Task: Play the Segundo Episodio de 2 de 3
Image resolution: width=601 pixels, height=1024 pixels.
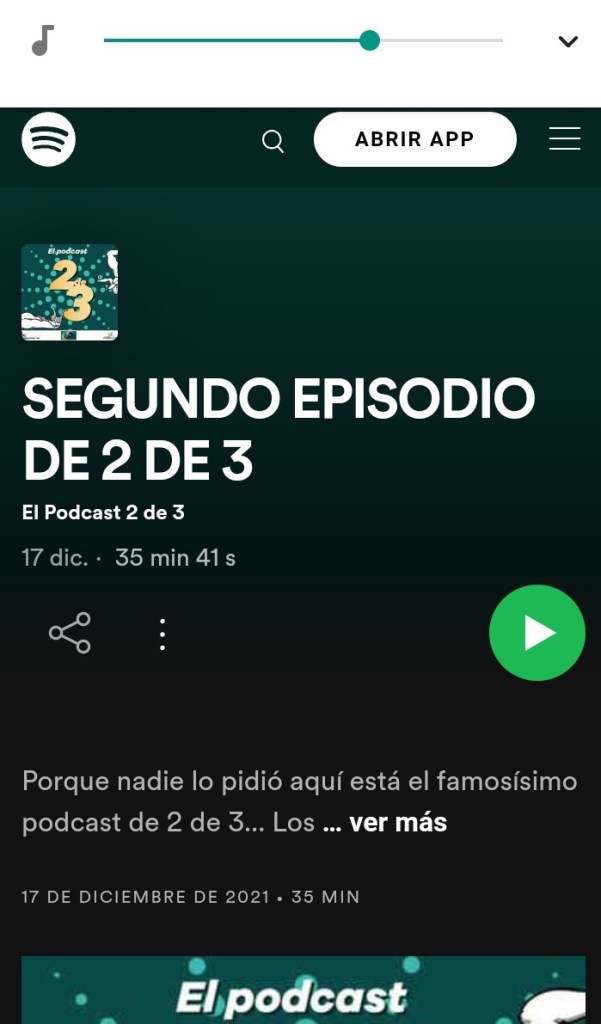Action: pos(537,633)
